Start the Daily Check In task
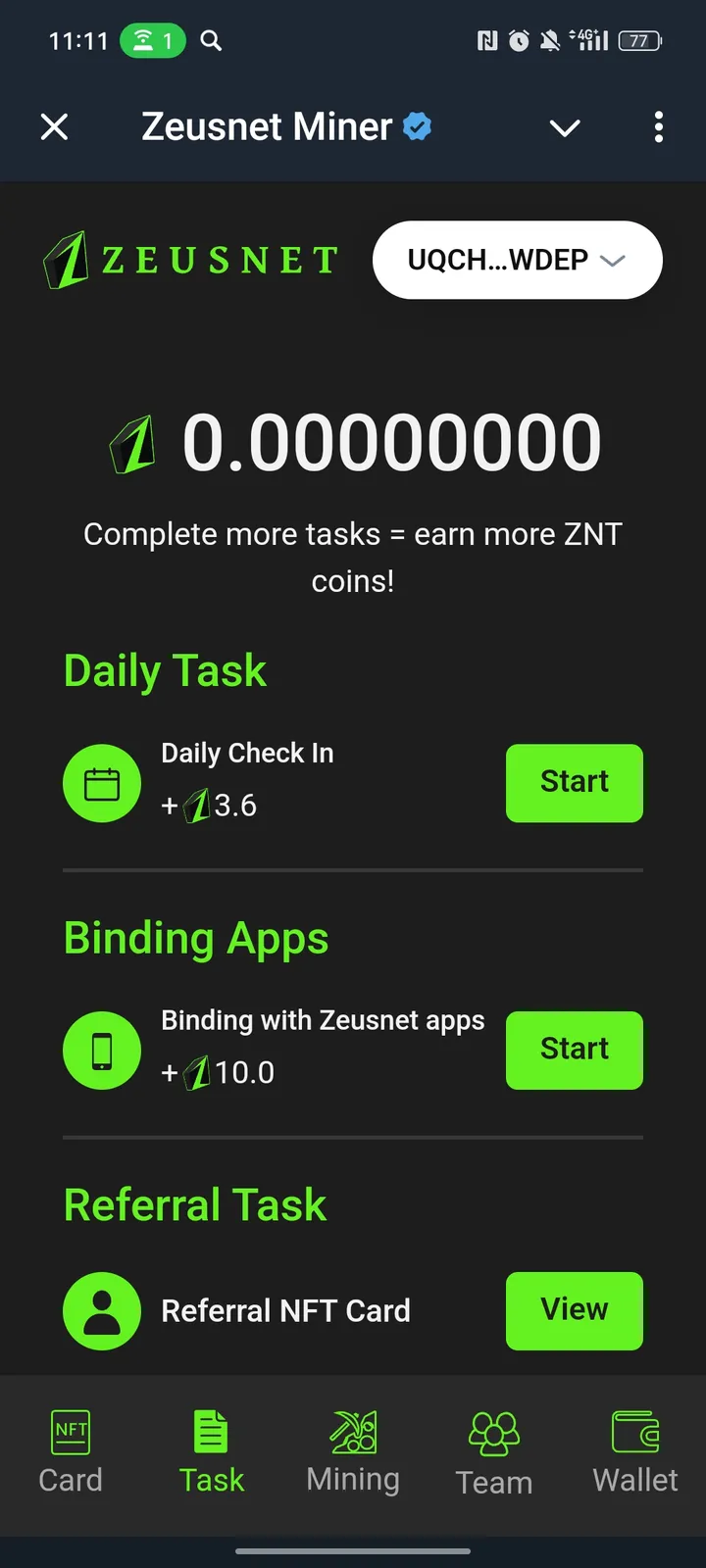 [574, 782]
